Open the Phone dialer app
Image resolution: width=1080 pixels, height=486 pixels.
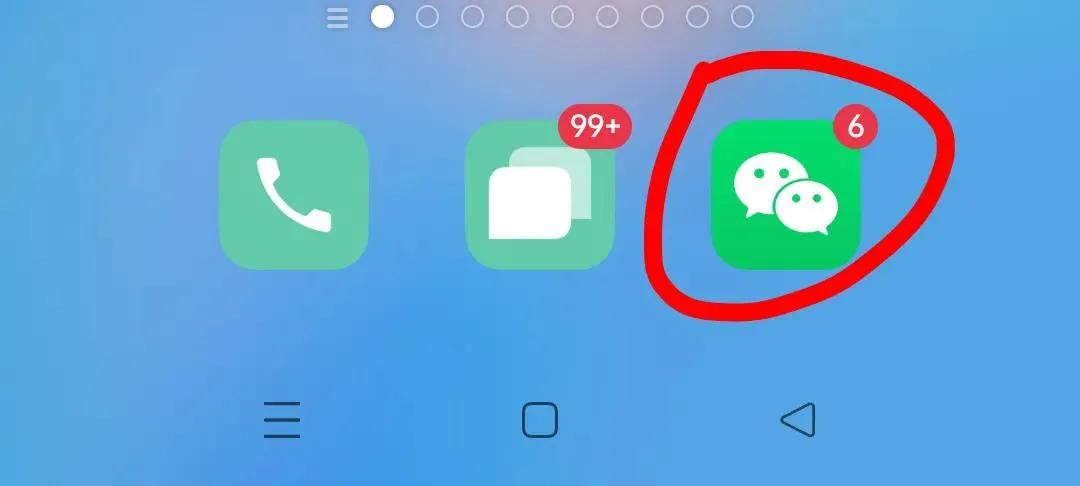(294, 195)
